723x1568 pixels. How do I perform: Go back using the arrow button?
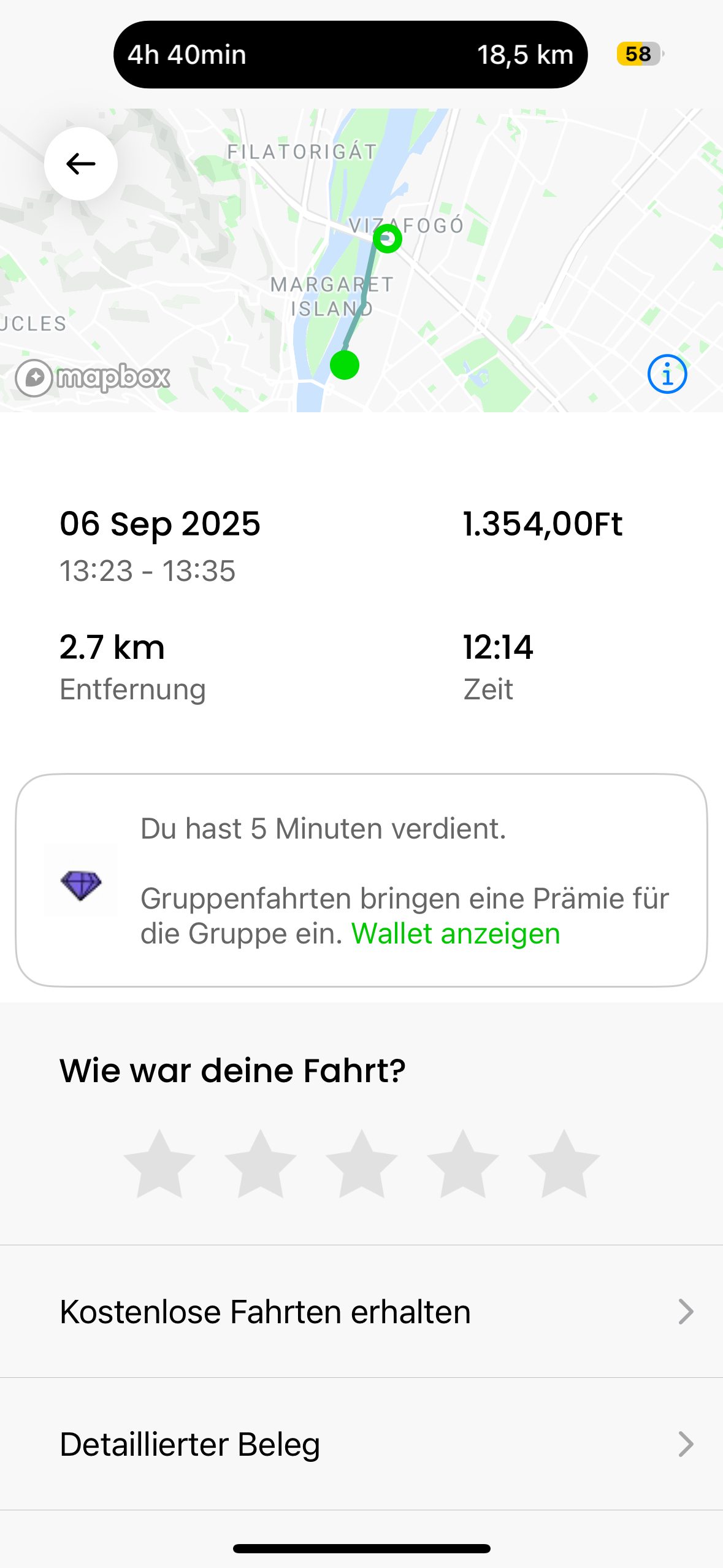(x=80, y=164)
